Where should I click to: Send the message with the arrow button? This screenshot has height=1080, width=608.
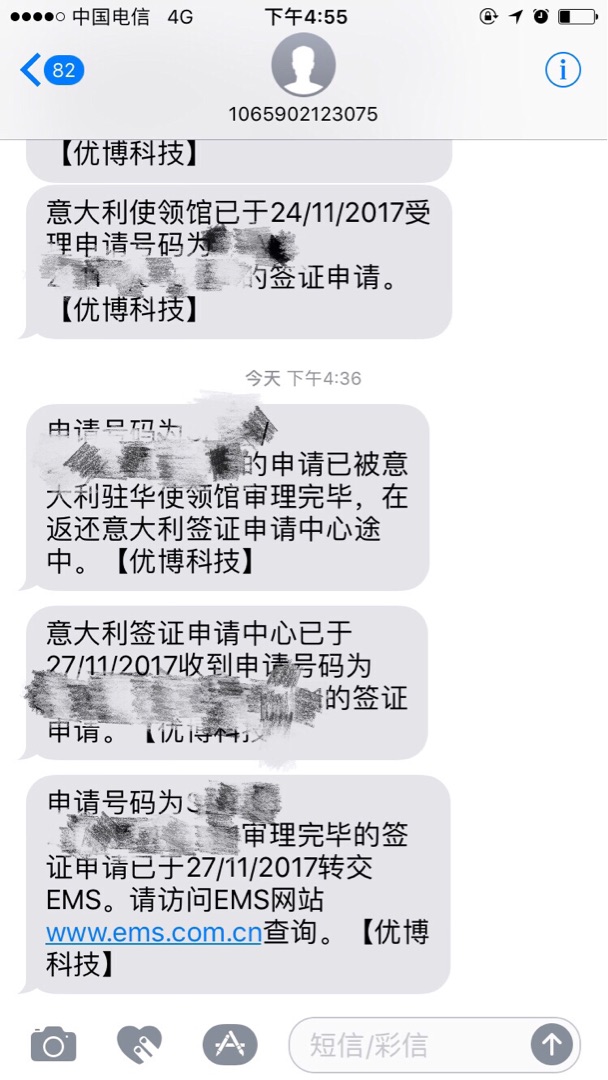tap(551, 1045)
